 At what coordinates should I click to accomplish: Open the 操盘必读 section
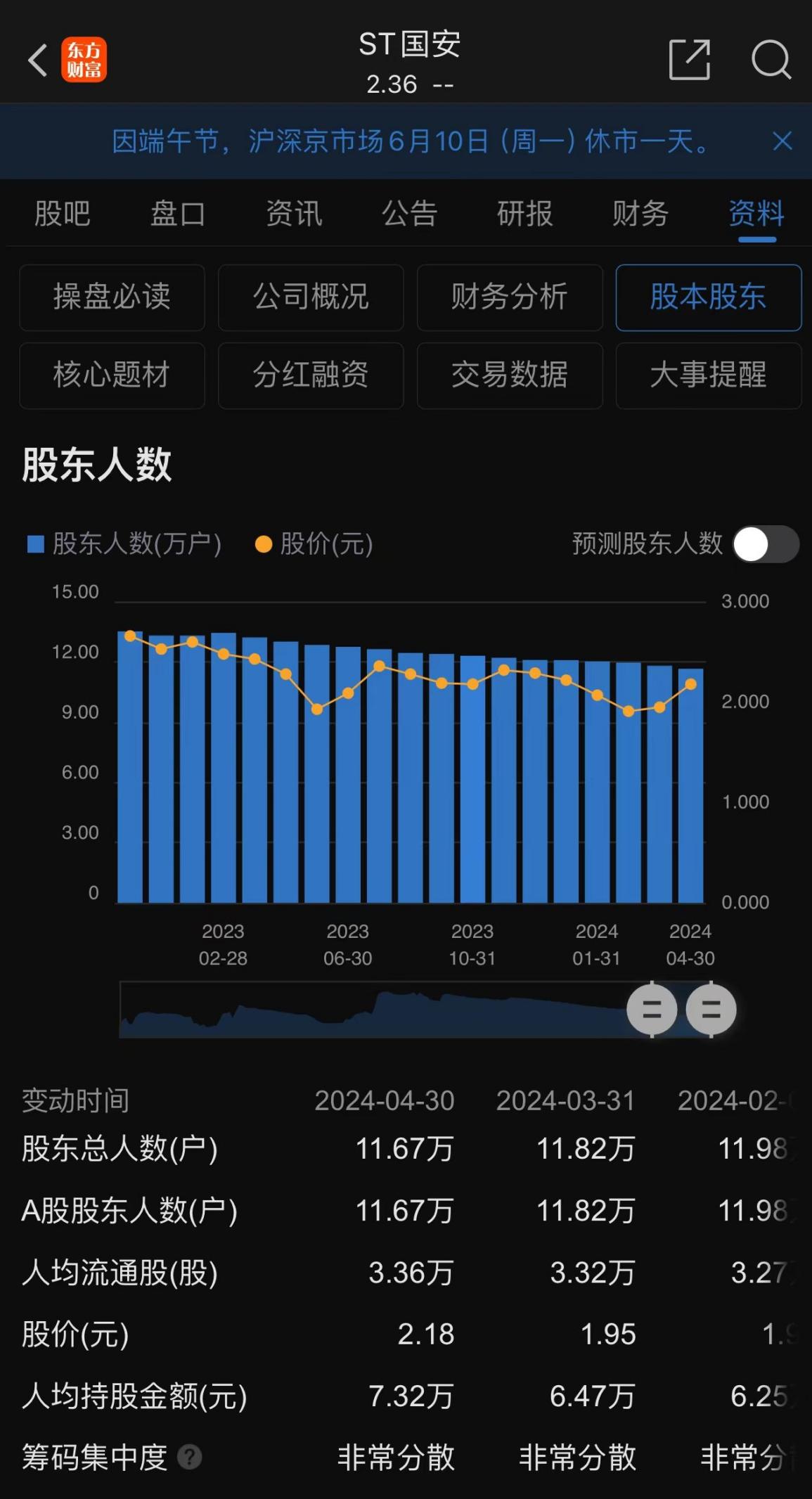tap(112, 297)
